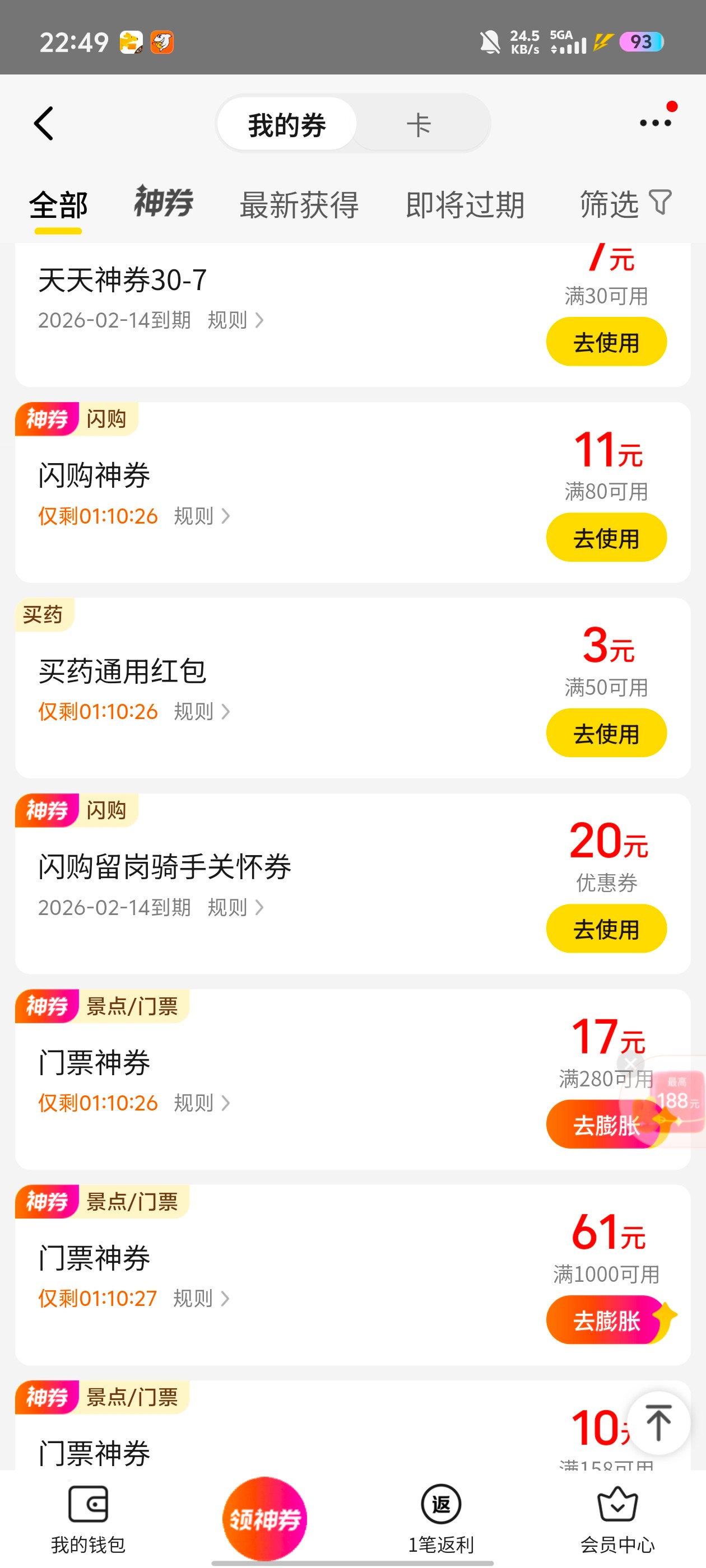Tap the 领神券 button
This screenshot has width=706, height=1568.
click(x=264, y=1519)
